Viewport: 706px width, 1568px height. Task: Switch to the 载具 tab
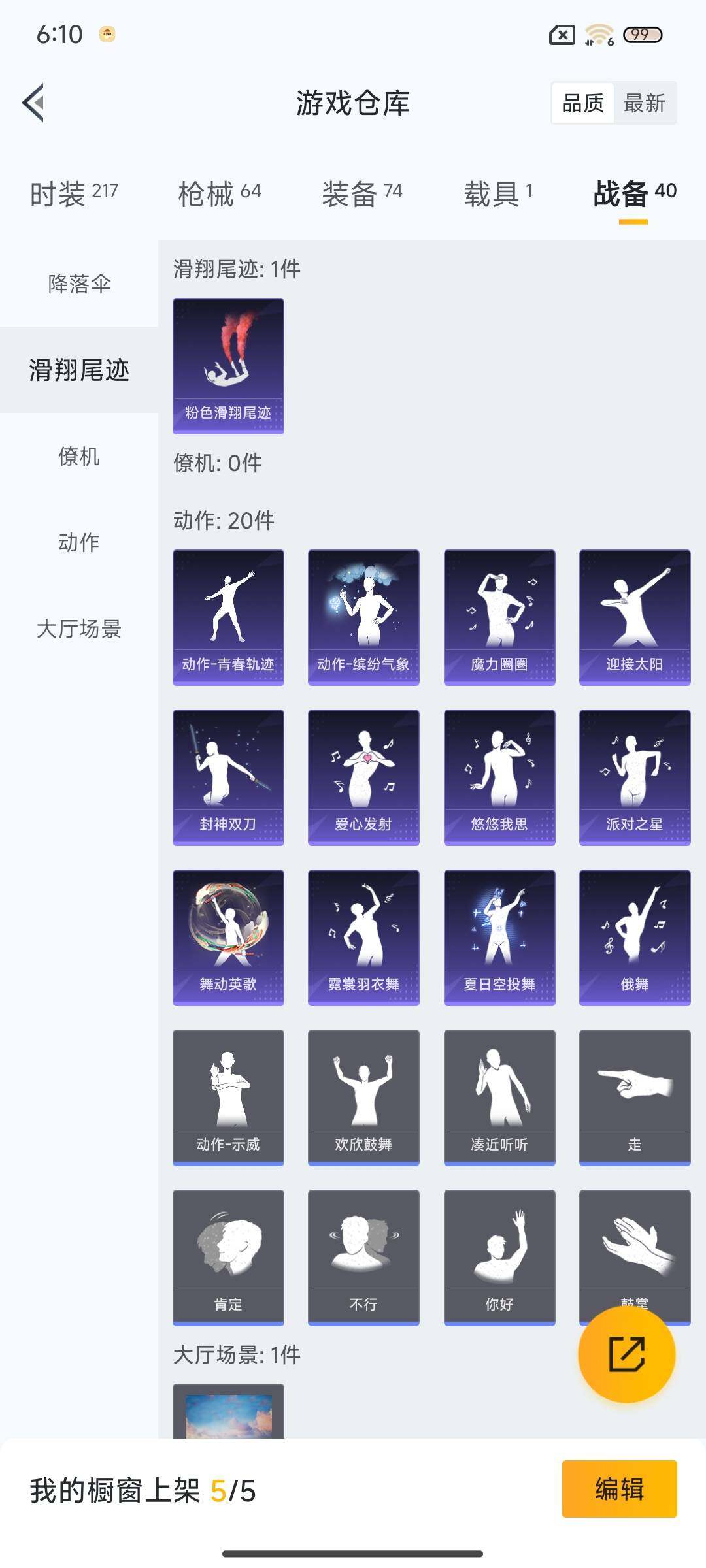tap(497, 193)
